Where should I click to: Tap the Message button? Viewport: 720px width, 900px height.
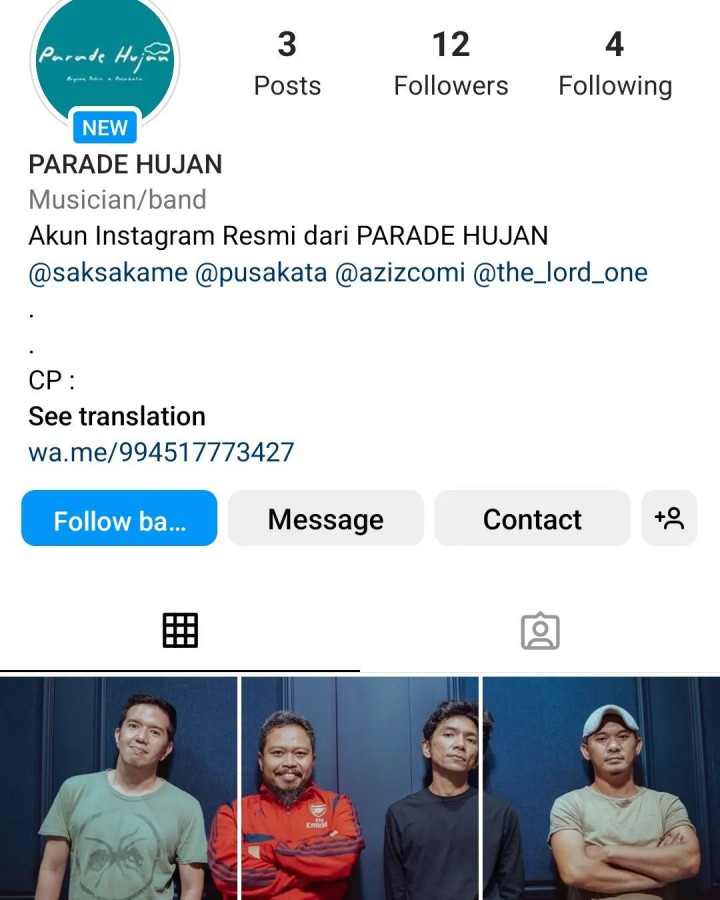click(325, 519)
